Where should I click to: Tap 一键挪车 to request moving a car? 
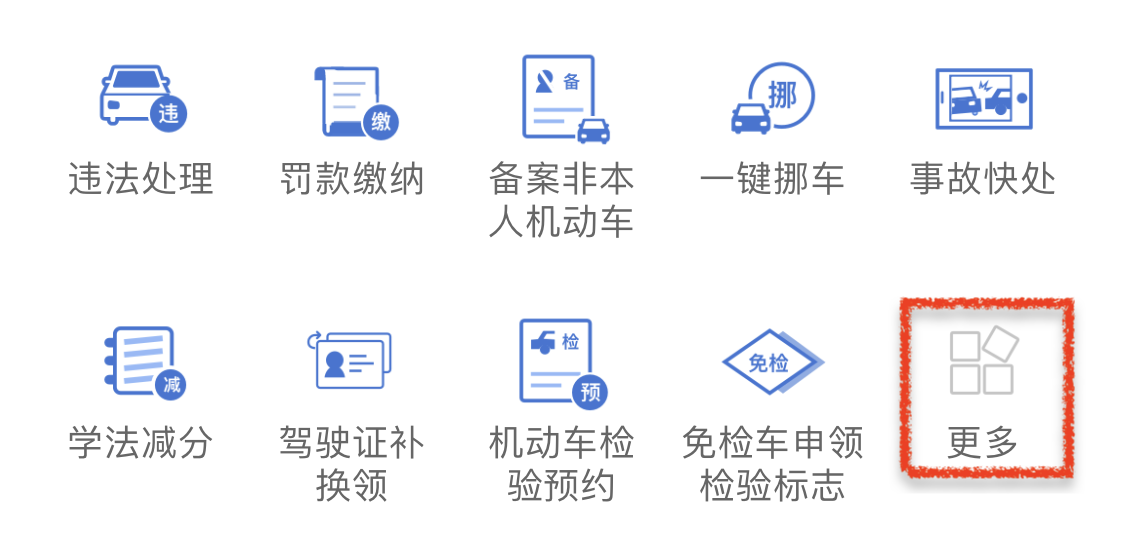click(x=772, y=130)
